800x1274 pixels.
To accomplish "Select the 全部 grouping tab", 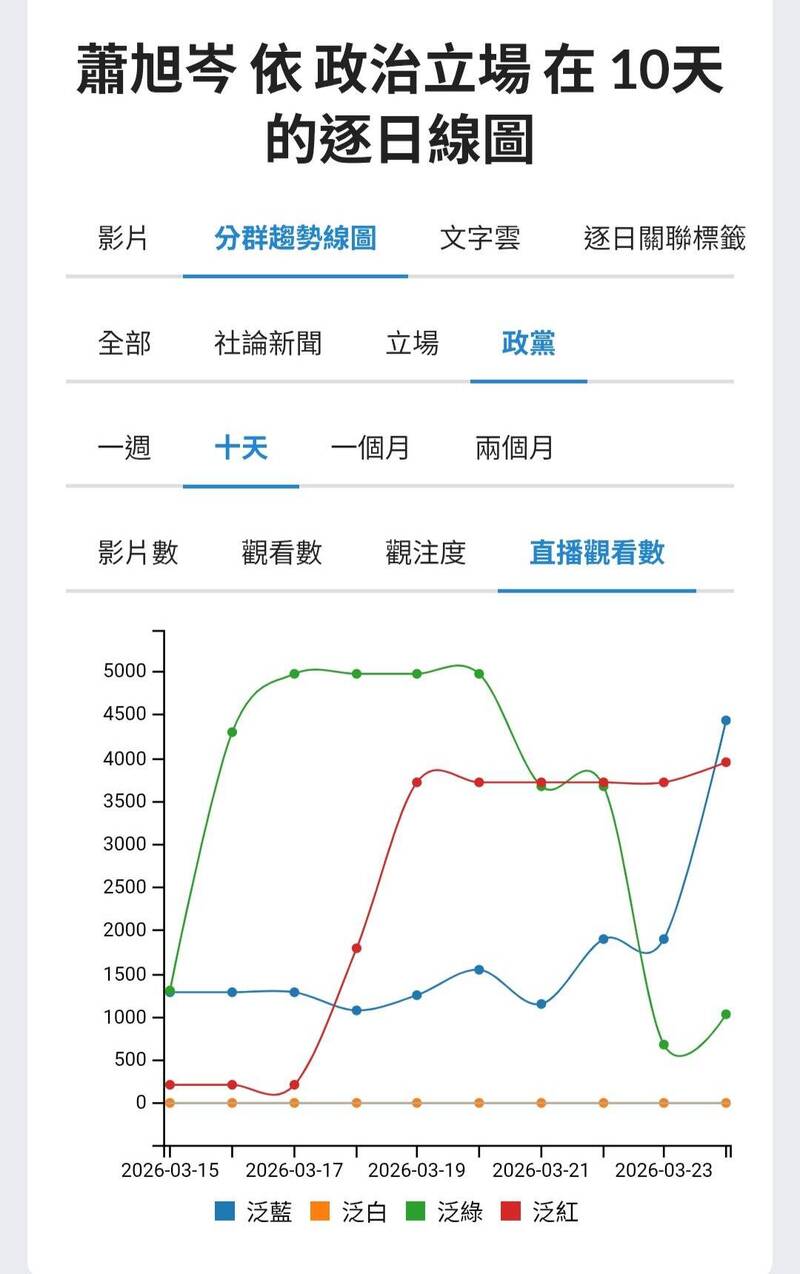I will [124, 344].
